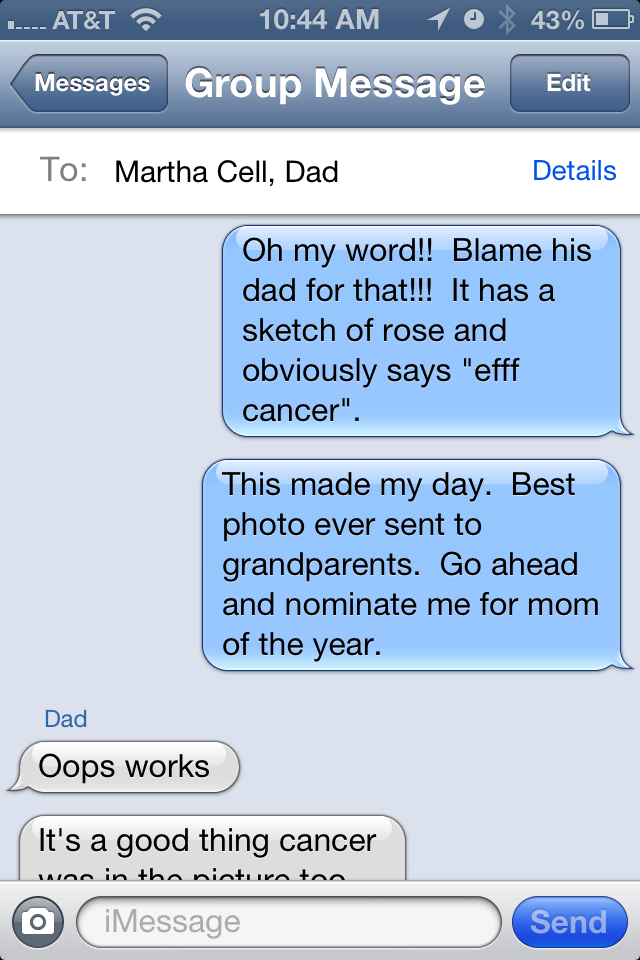This screenshot has height=960, width=640.
Task: Go back to the Messages list
Action: coord(89,84)
